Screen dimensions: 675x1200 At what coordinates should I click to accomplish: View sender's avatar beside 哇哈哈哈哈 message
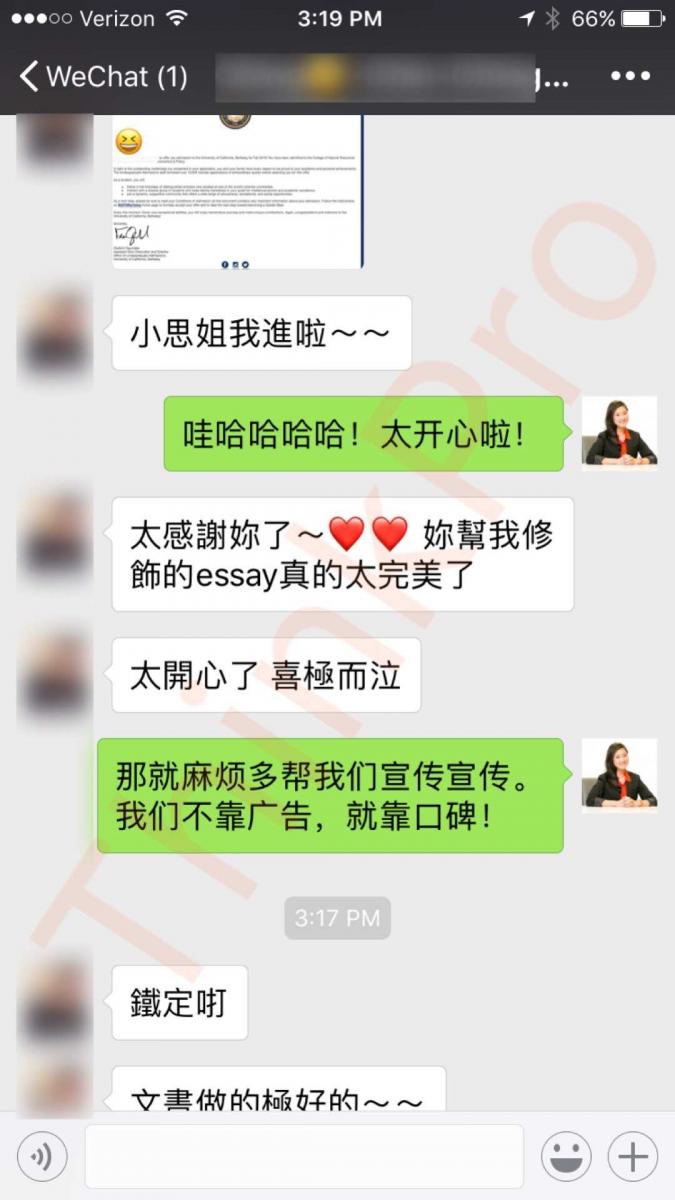click(x=619, y=433)
